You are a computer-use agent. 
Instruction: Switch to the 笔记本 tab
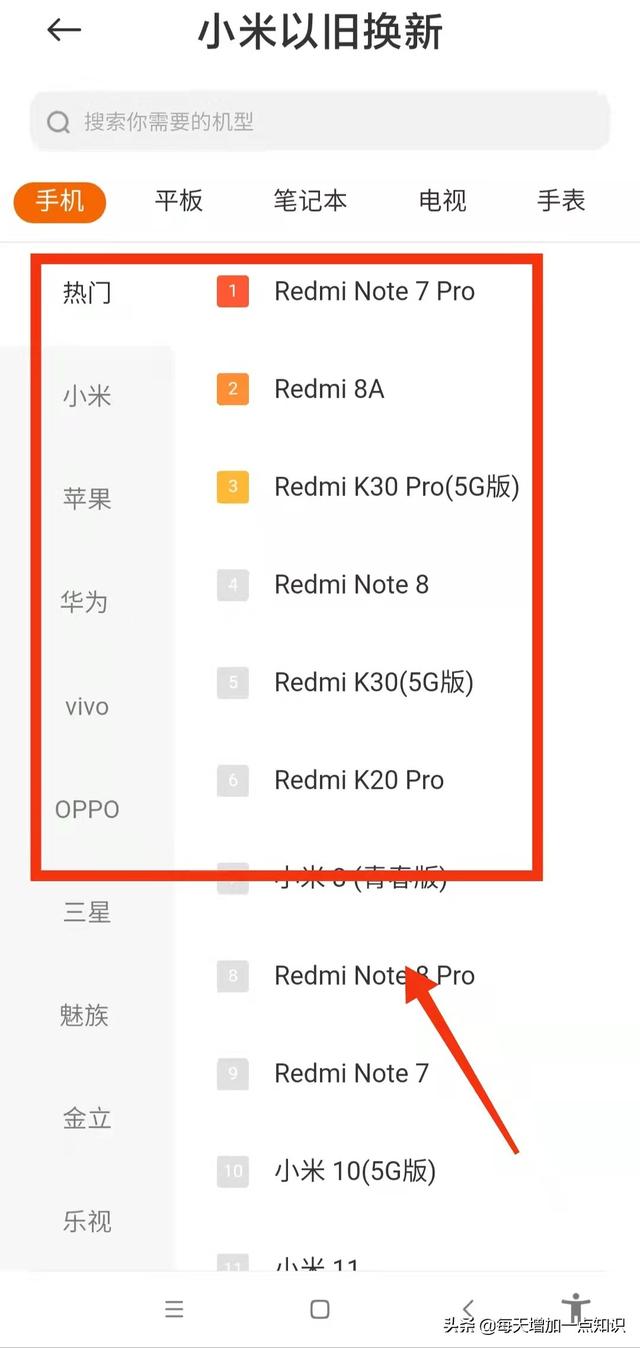[x=310, y=201]
